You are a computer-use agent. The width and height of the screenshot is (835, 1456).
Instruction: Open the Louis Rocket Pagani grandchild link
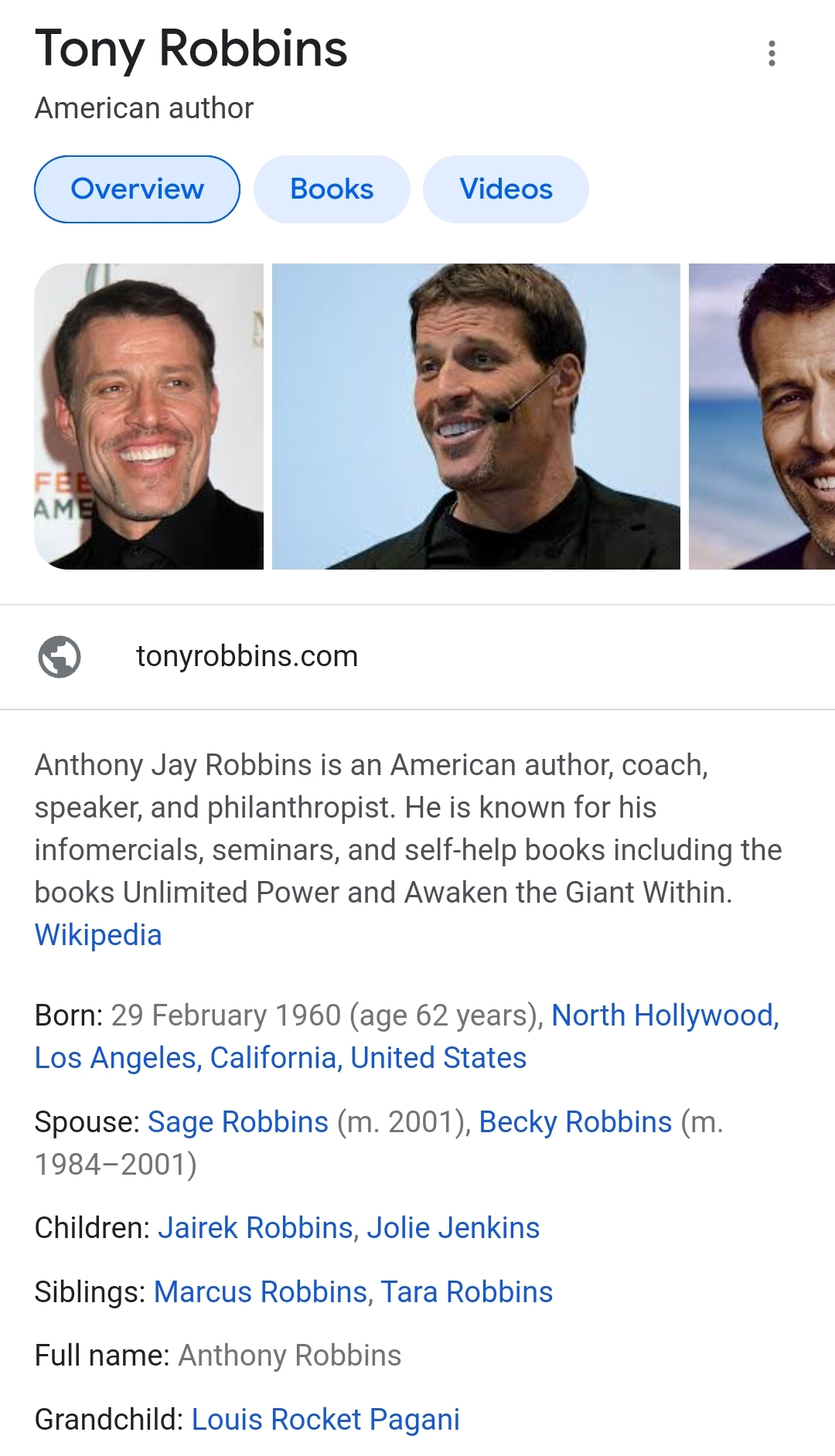[325, 1420]
